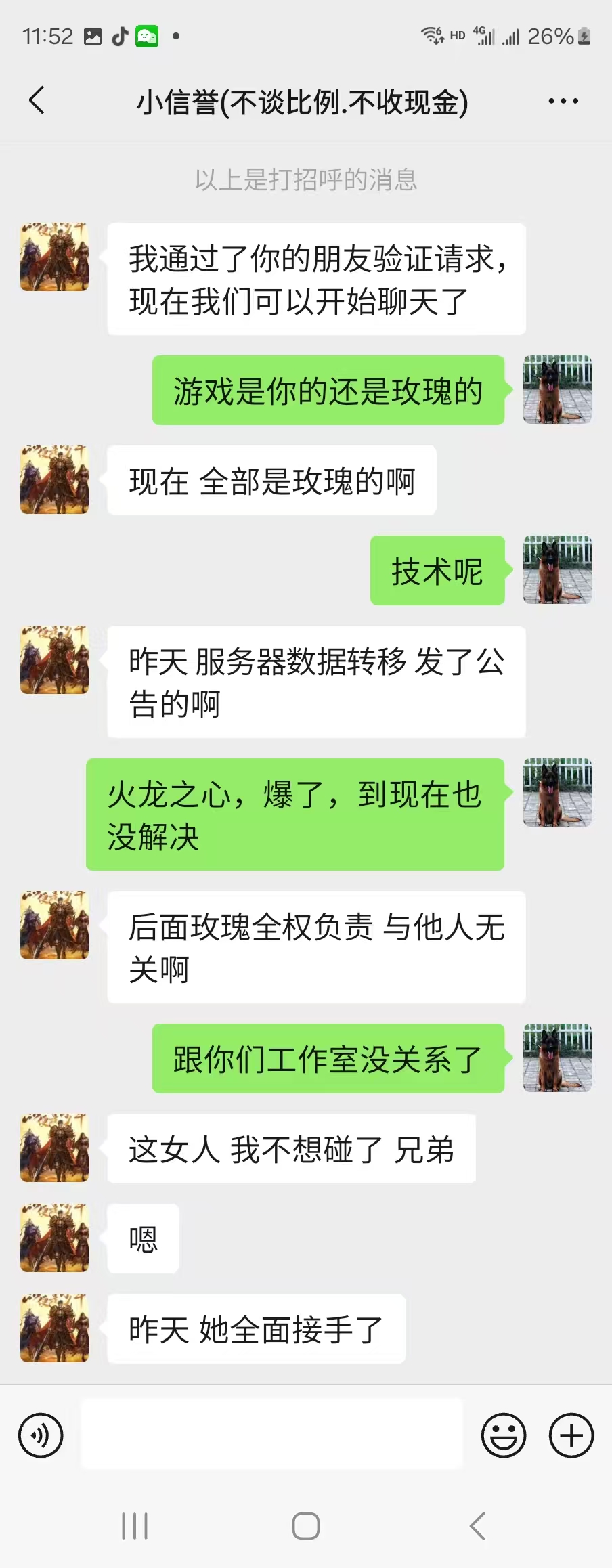Open contact avatar beside "现在 全部是玫瑰的啊"

tap(55, 480)
